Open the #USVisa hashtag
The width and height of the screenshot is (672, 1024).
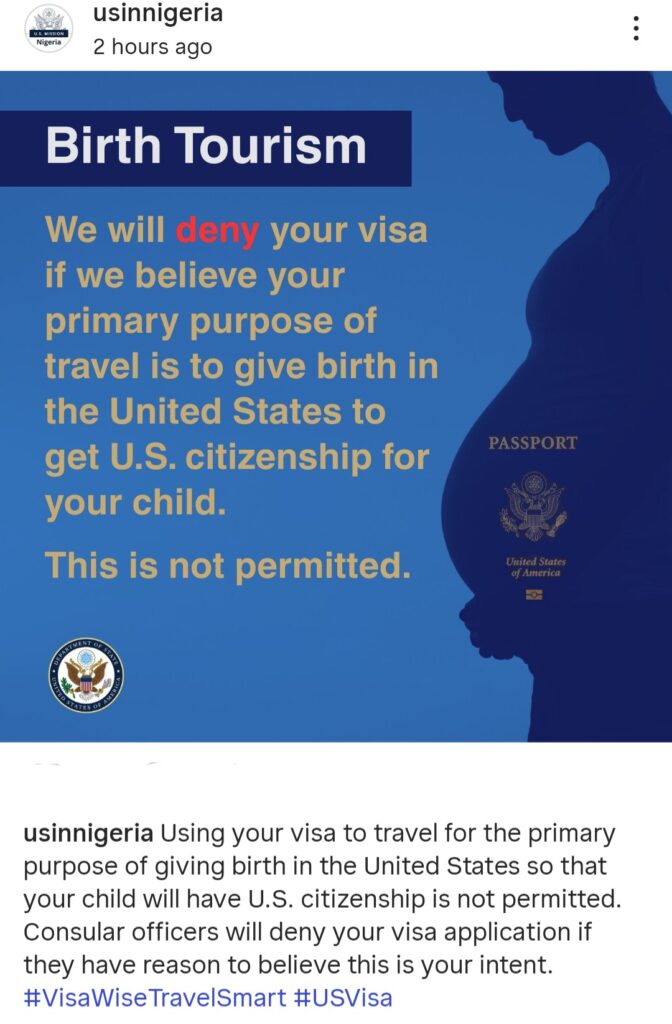click(343, 997)
